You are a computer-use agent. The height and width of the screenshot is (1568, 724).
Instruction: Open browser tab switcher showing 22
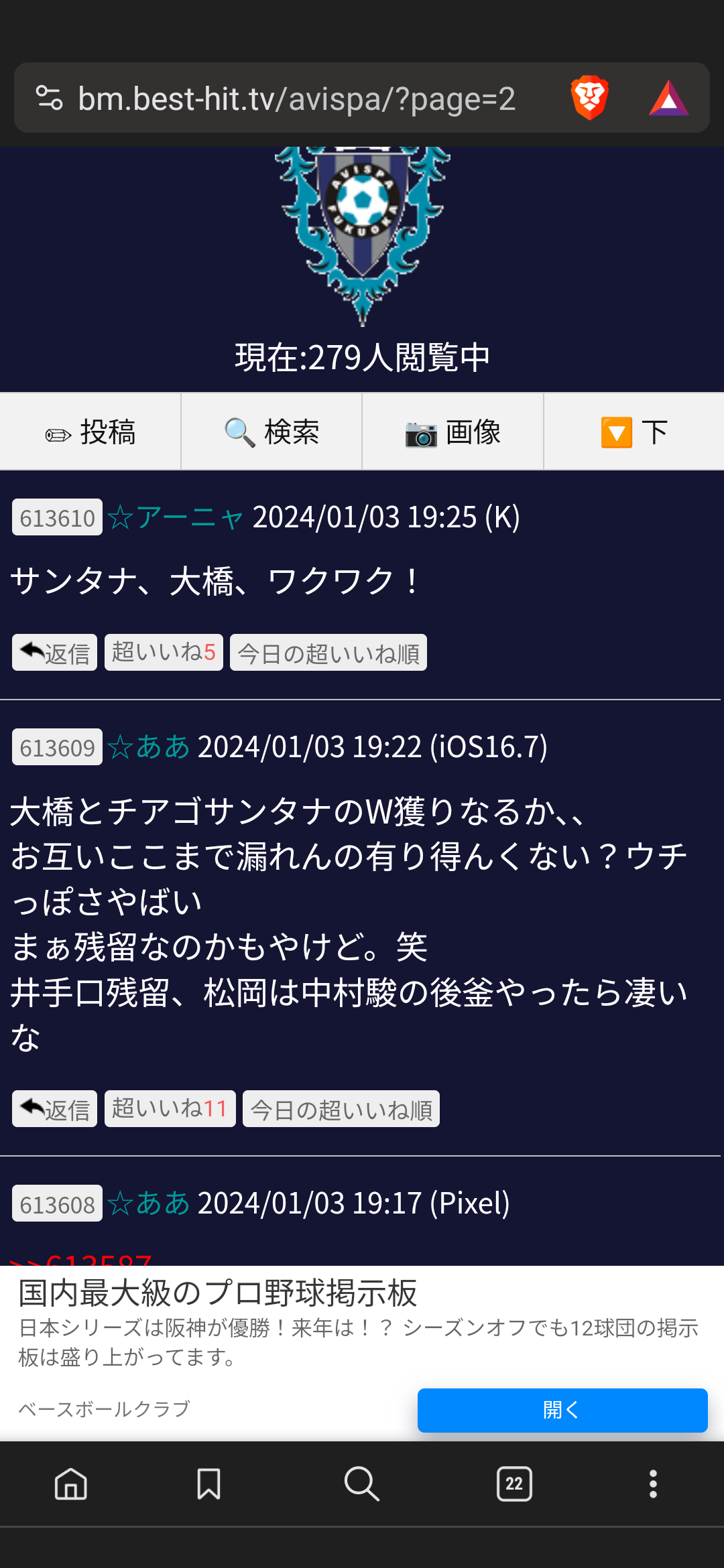point(514,1484)
